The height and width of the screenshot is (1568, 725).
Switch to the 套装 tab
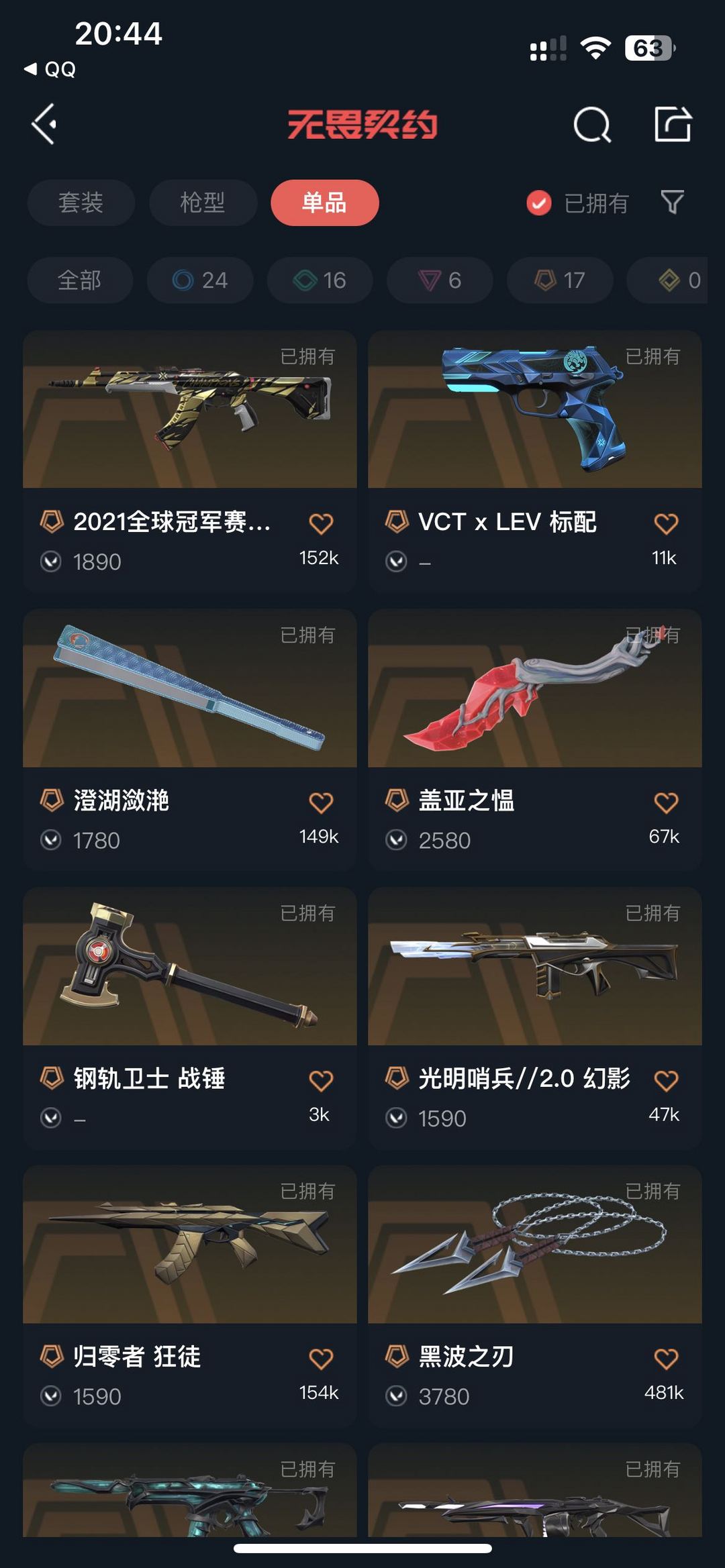(81, 203)
